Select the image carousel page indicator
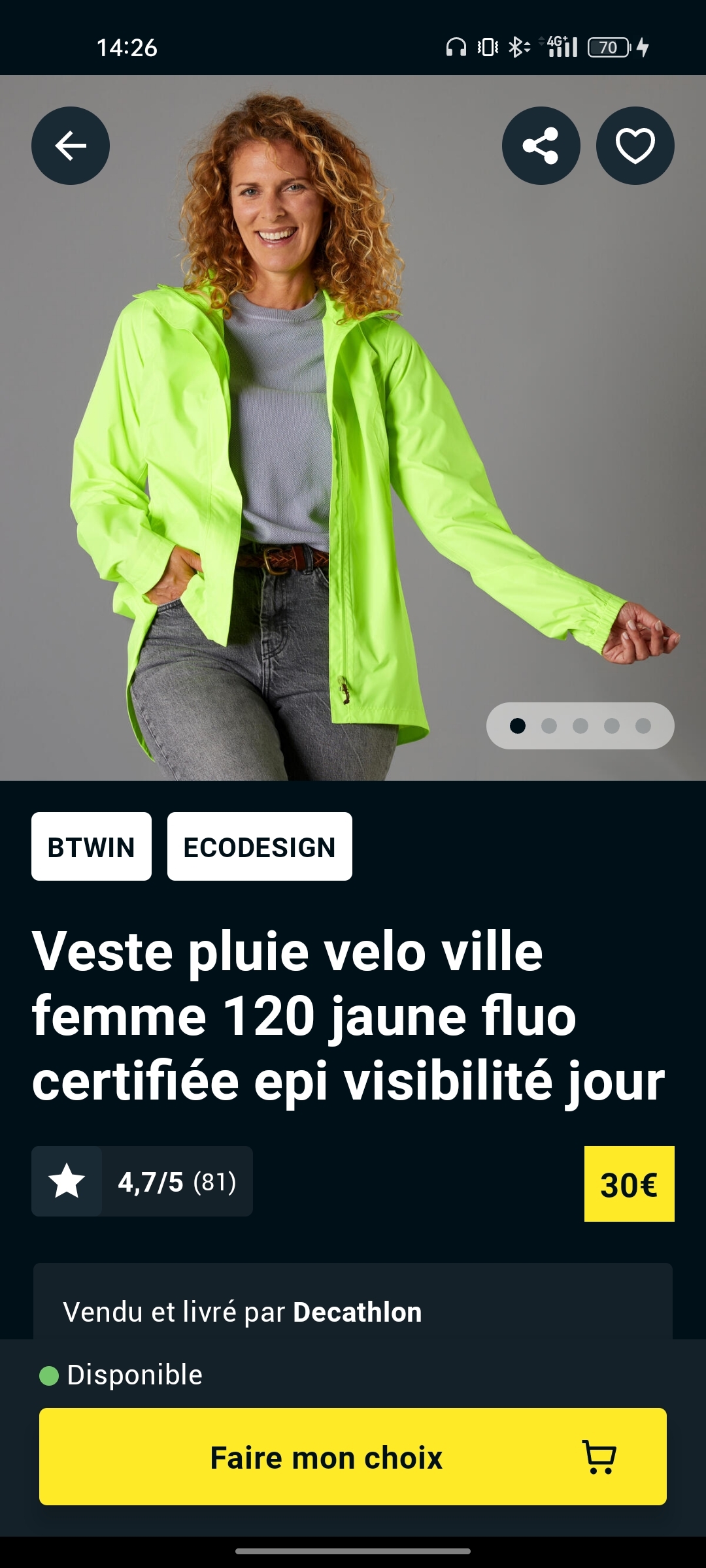Viewport: 706px width, 1568px height. coord(580,726)
